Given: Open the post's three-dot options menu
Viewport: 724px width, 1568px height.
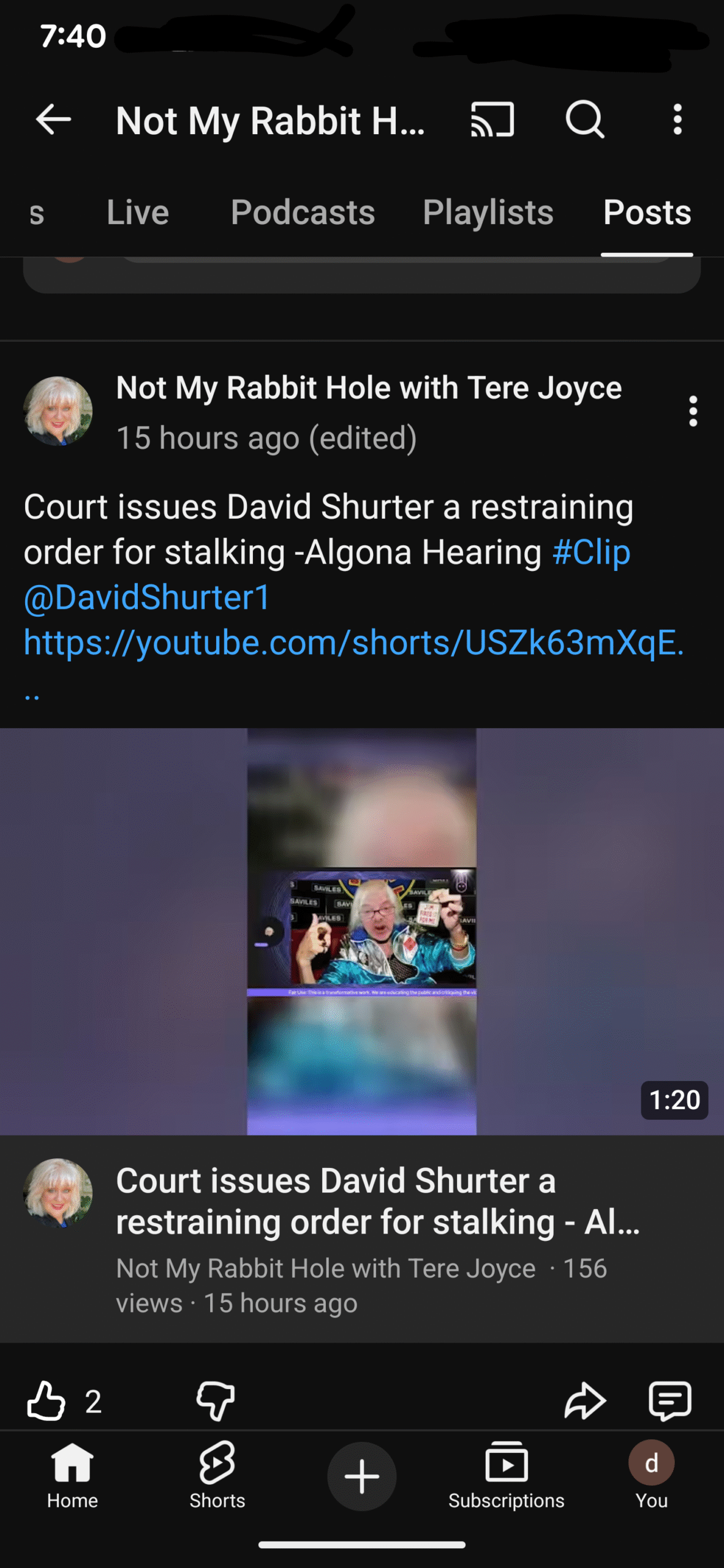Looking at the screenshot, I should pyautogui.click(x=693, y=411).
